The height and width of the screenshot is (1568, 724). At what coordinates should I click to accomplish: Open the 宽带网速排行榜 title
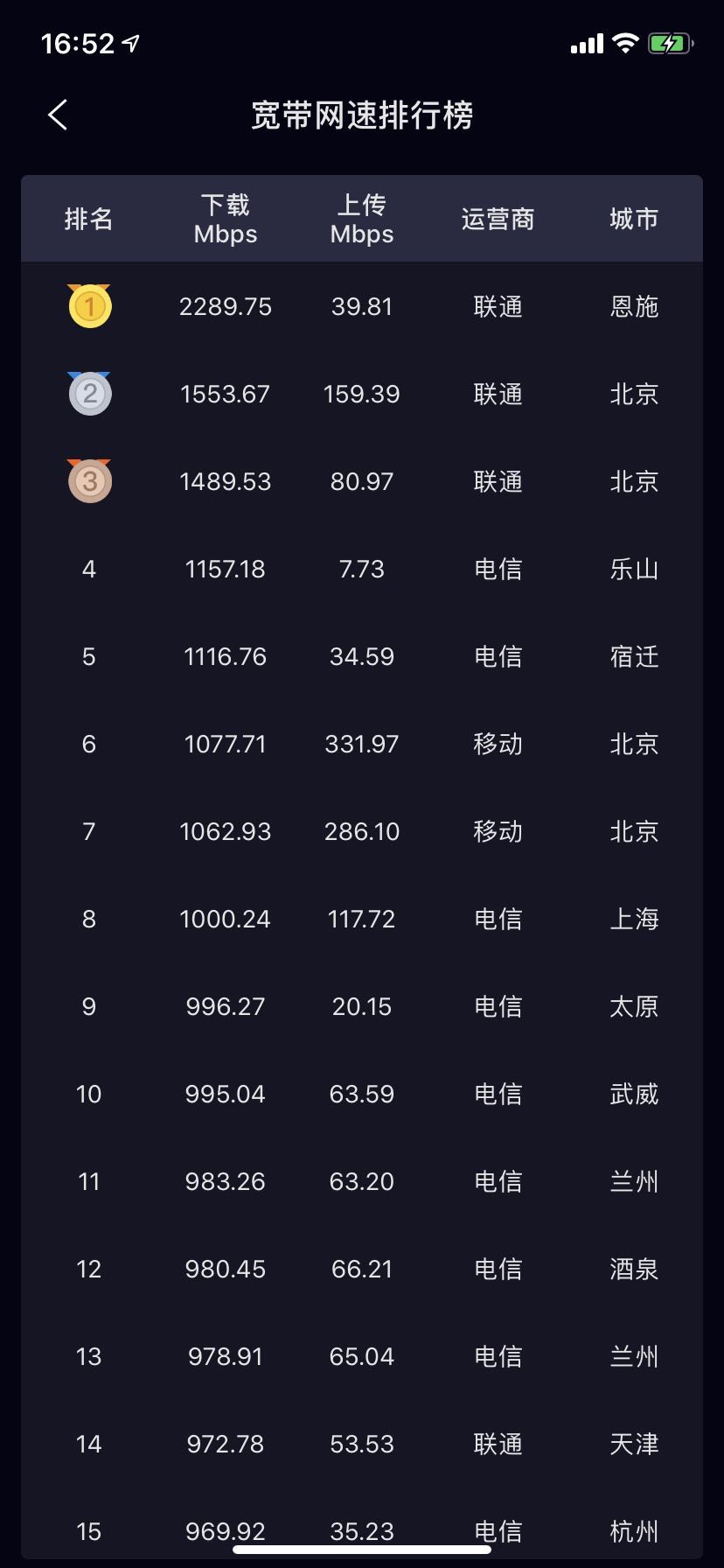pyautogui.click(x=361, y=116)
